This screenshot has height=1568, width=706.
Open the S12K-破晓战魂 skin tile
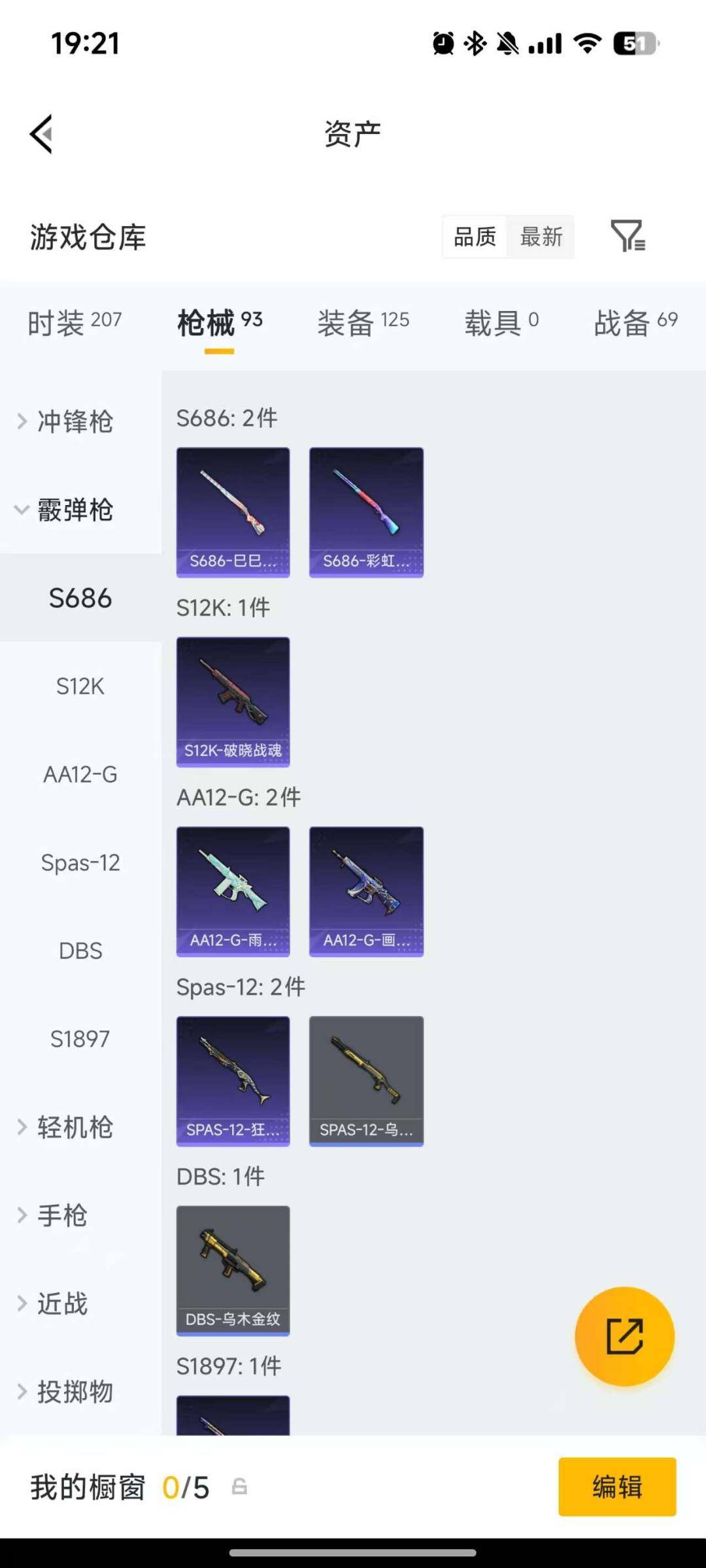pos(233,702)
